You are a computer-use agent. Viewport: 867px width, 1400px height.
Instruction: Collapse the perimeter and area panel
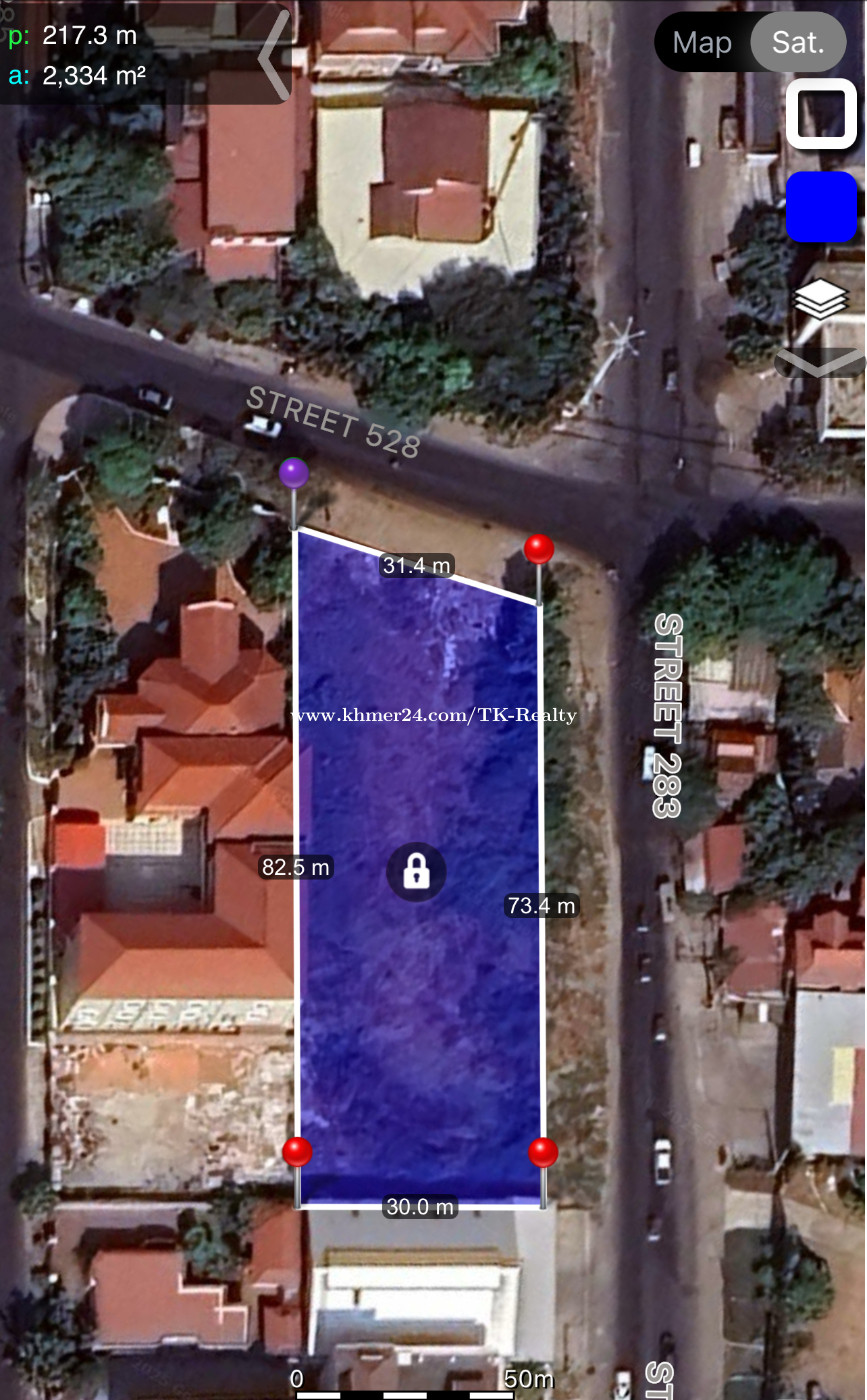click(274, 55)
